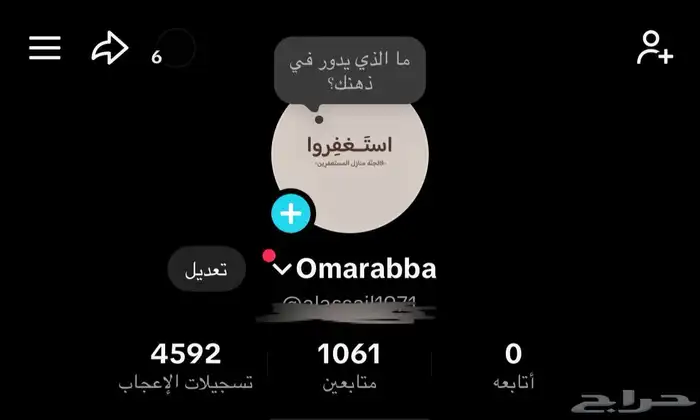Show the 4592 تسجيلات الإعجاب likes

pos(185,365)
